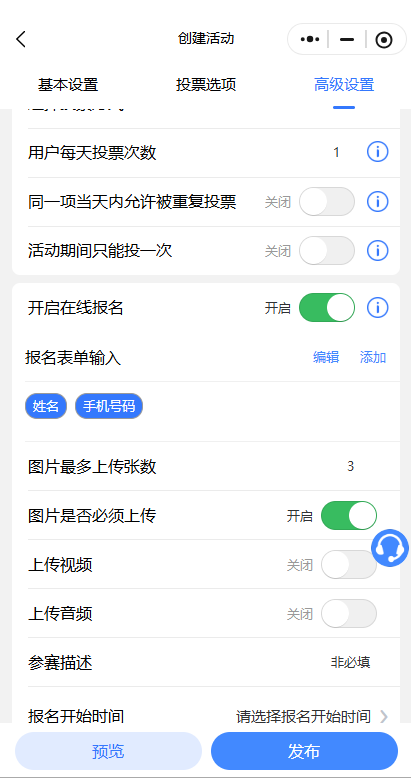Select the 手机号码 form chip
The height and width of the screenshot is (778, 411).
point(109,407)
